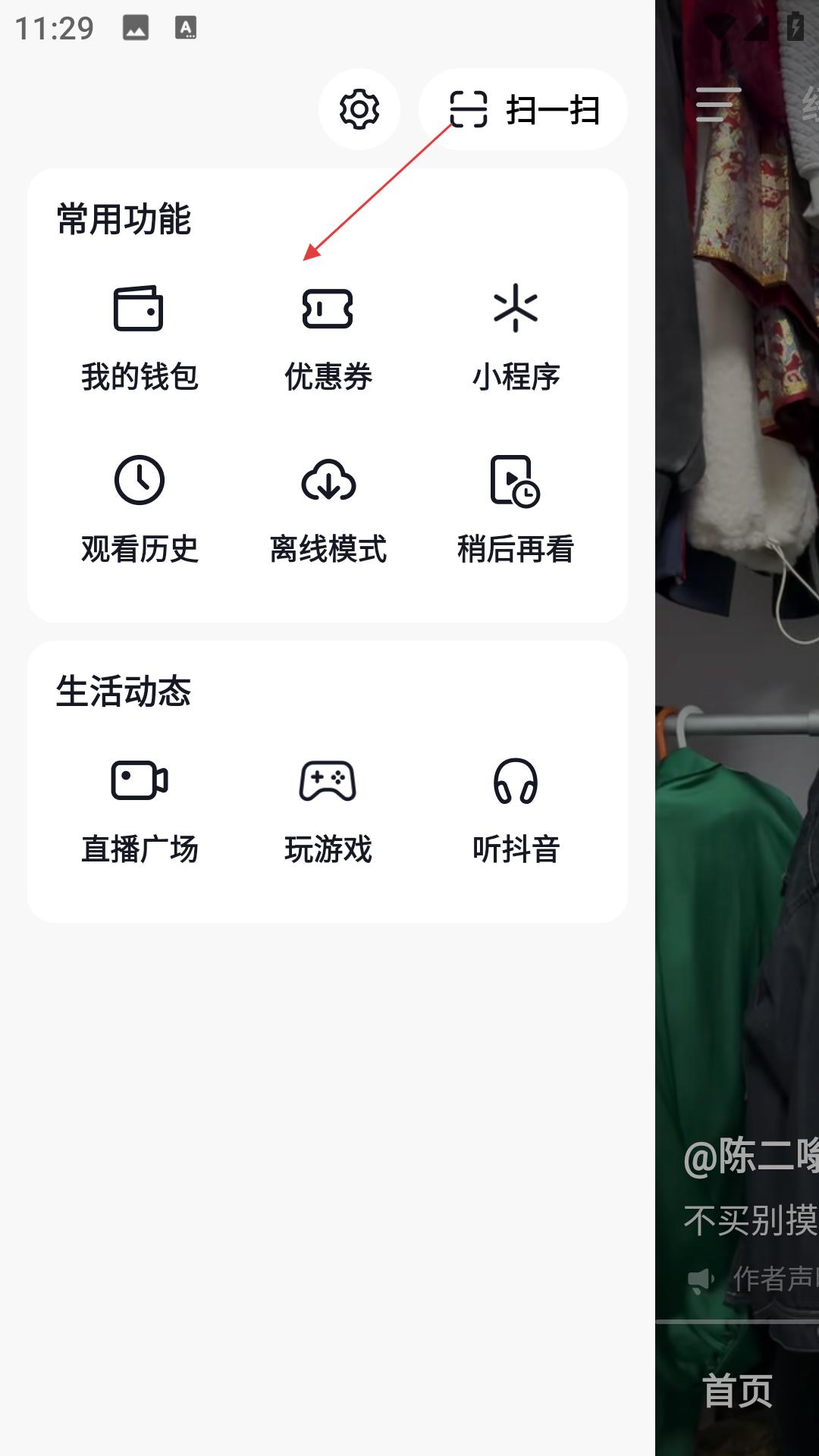
Task: Launch 小程序 mini programs
Action: [516, 337]
